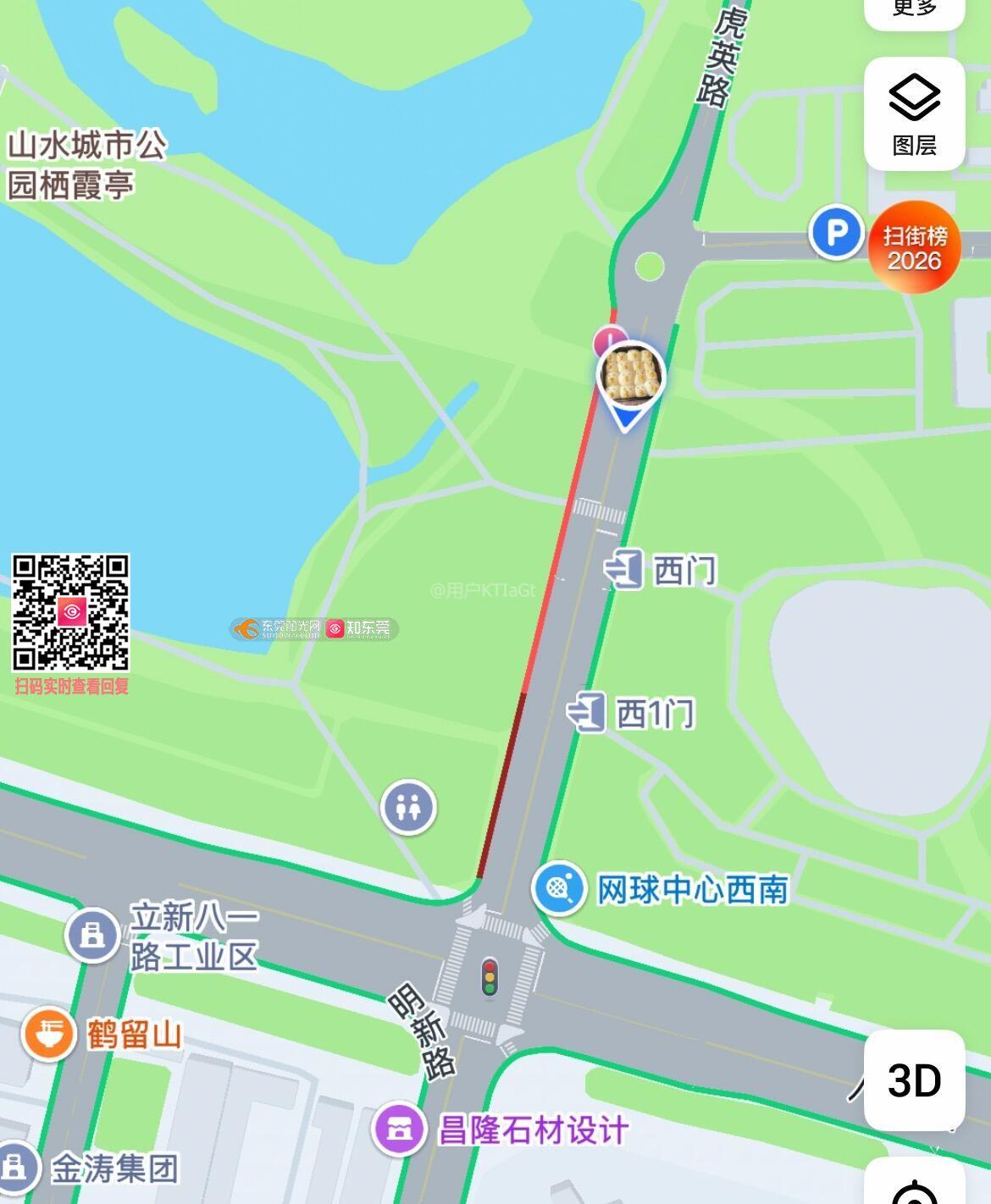Switch the map to 3D view

(914, 1080)
